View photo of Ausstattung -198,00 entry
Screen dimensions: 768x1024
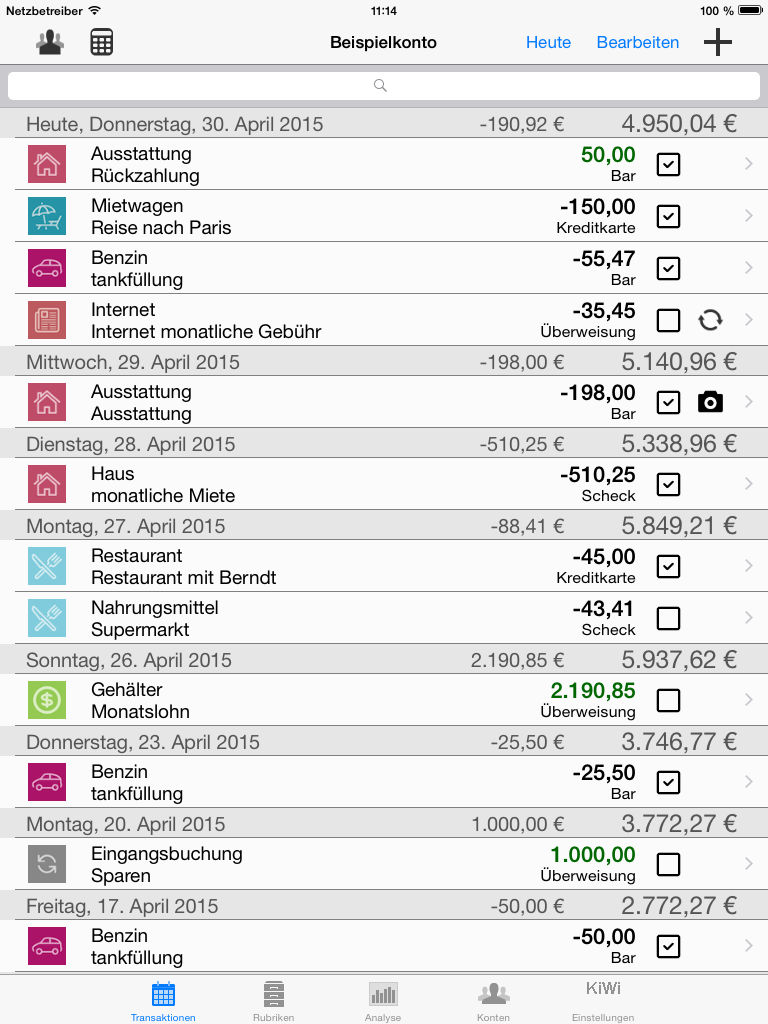coord(710,402)
